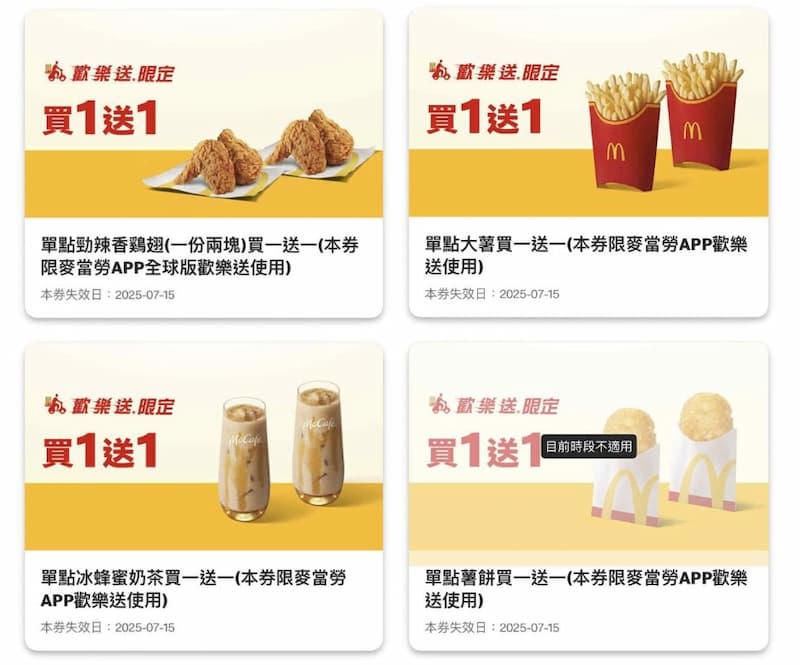
Task: Open the spicy chicken wings buy-one-get-one coupon
Action: [x=203, y=165]
